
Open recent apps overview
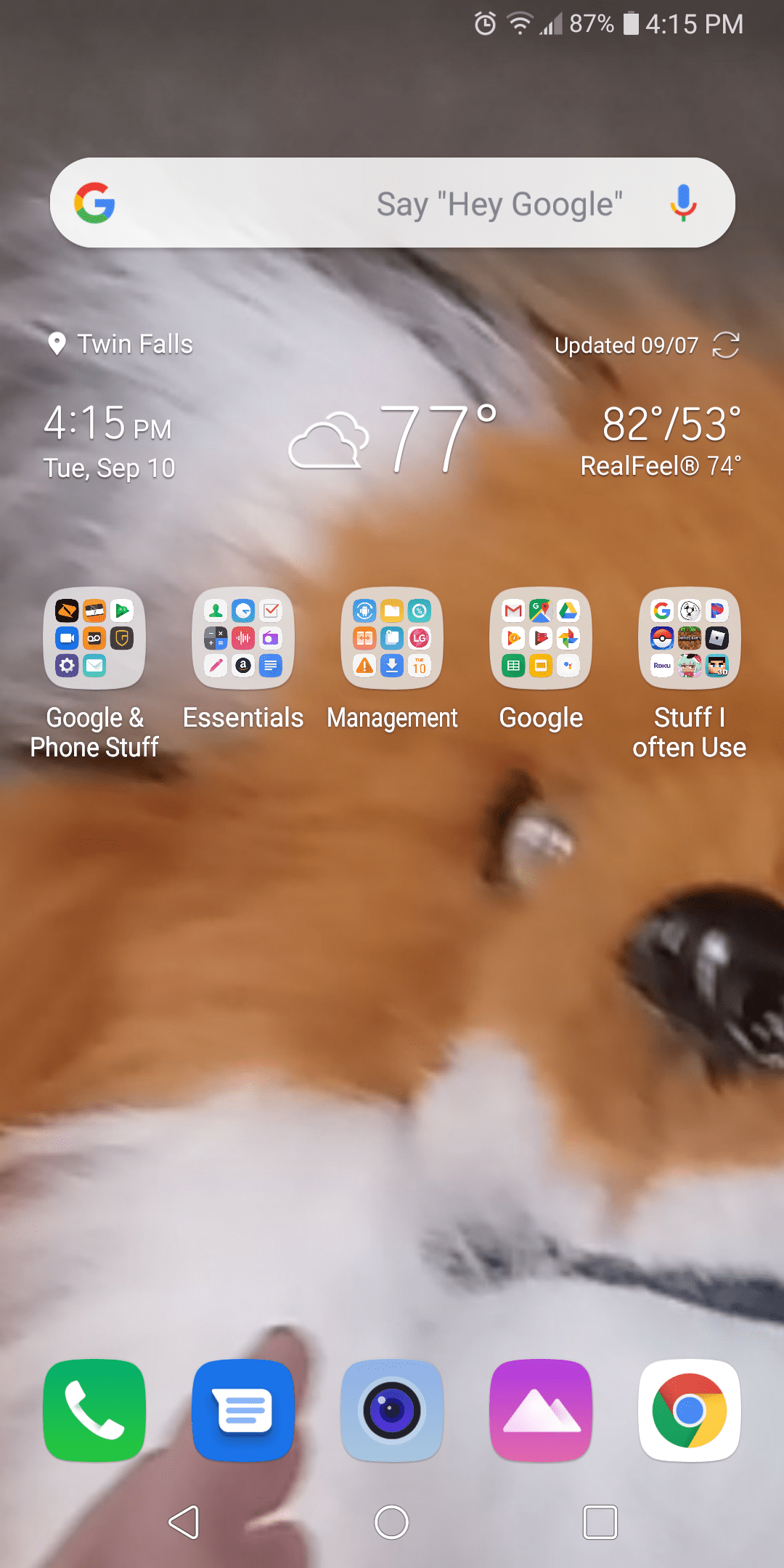[x=600, y=1522]
